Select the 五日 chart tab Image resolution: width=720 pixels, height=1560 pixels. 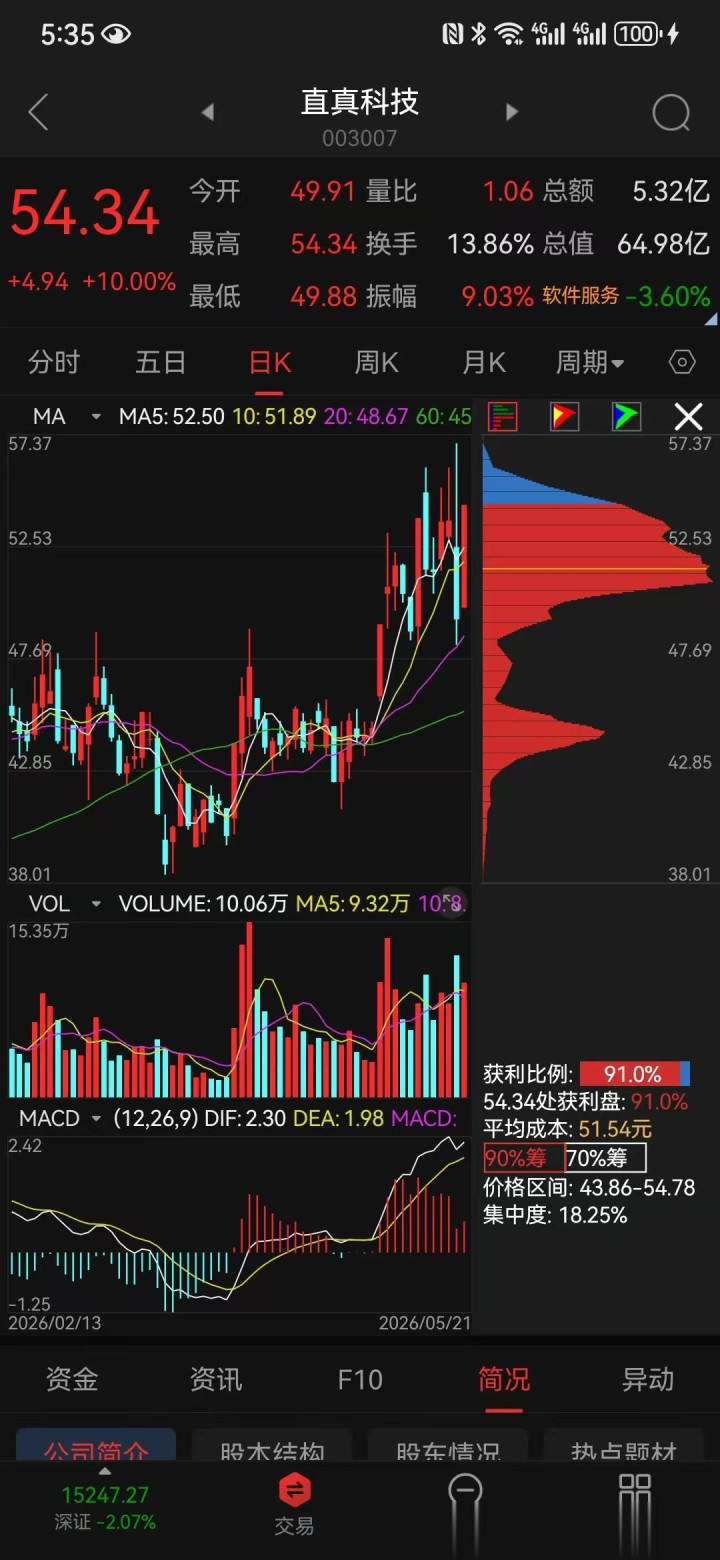pyautogui.click(x=161, y=362)
